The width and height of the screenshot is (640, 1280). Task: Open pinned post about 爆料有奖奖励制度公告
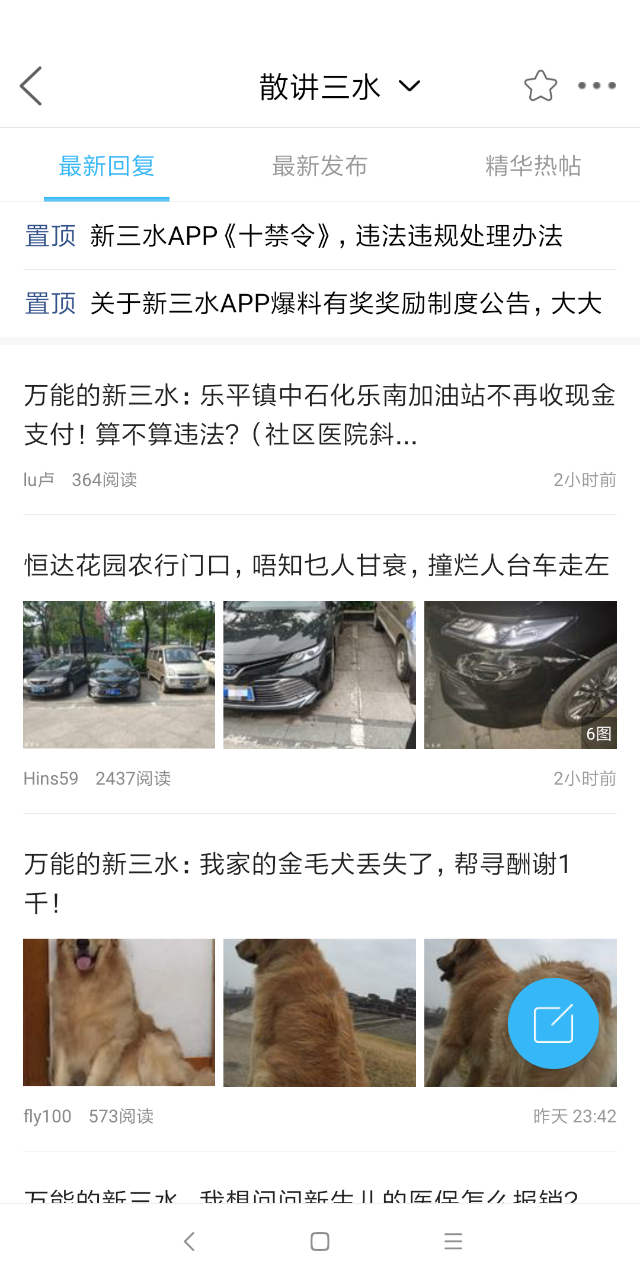coord(345,303)
